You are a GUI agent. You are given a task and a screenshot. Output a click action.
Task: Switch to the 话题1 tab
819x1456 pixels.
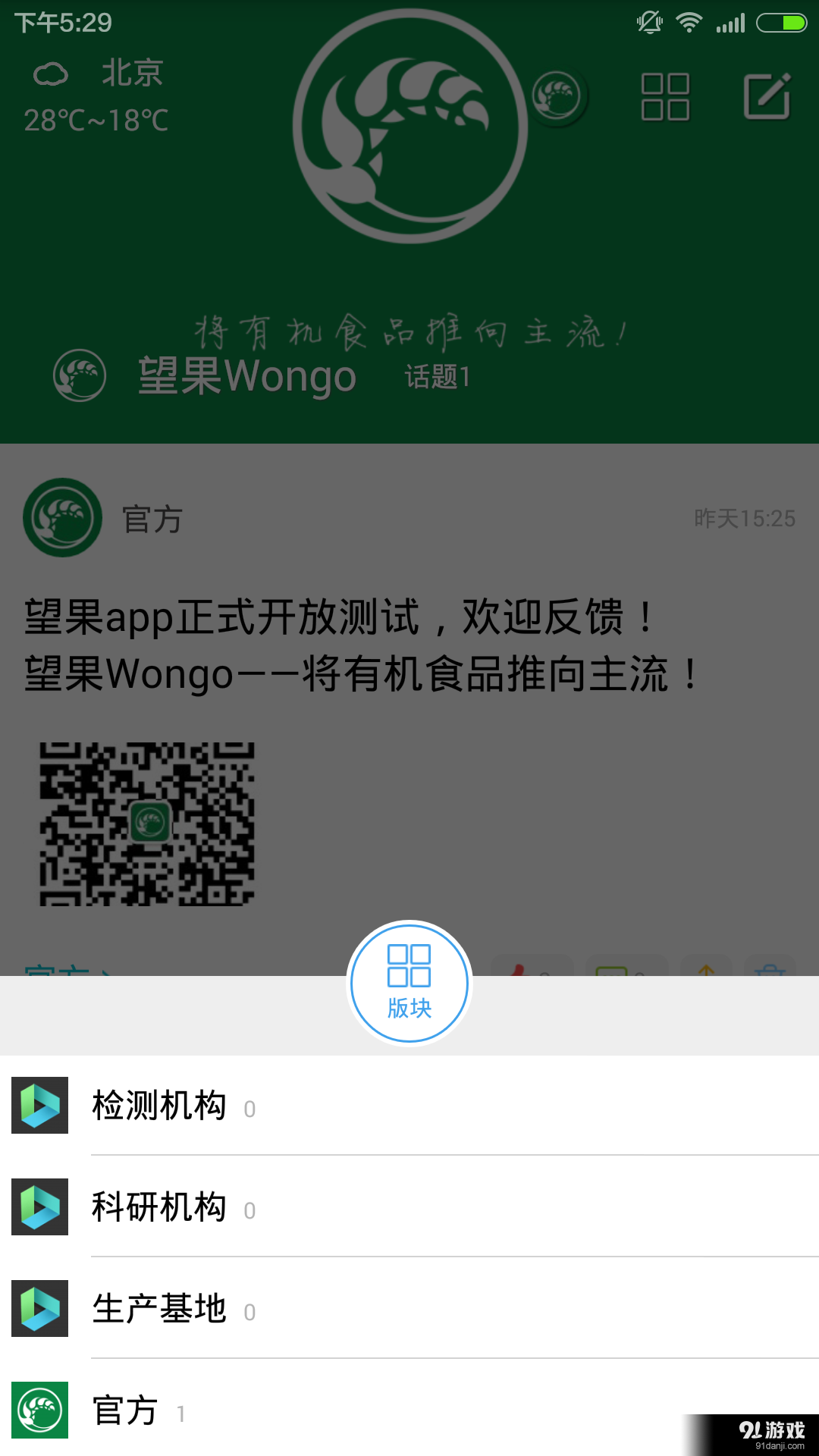tap(438, 375)
